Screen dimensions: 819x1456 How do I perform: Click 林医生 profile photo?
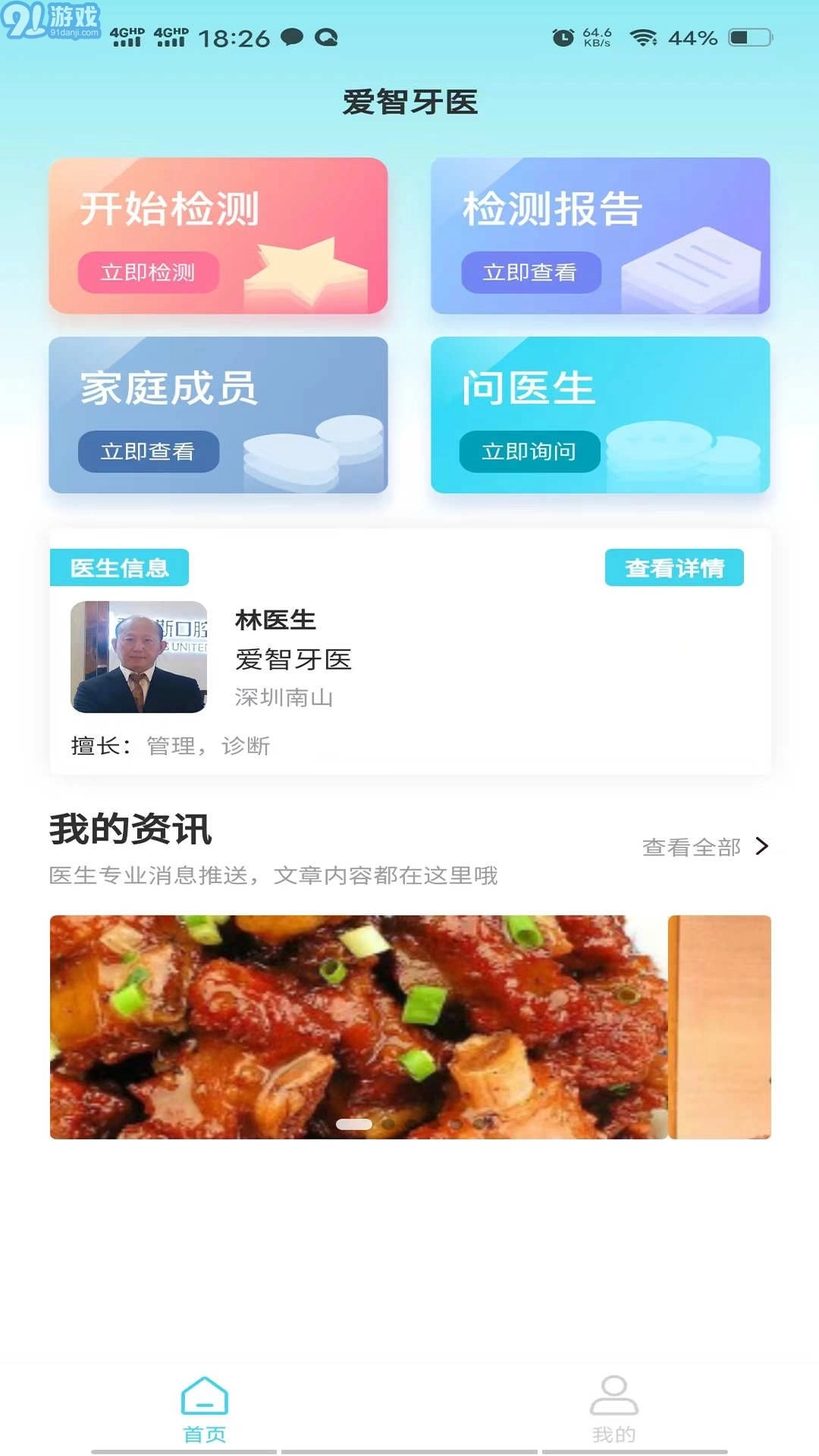coord(139,658)
